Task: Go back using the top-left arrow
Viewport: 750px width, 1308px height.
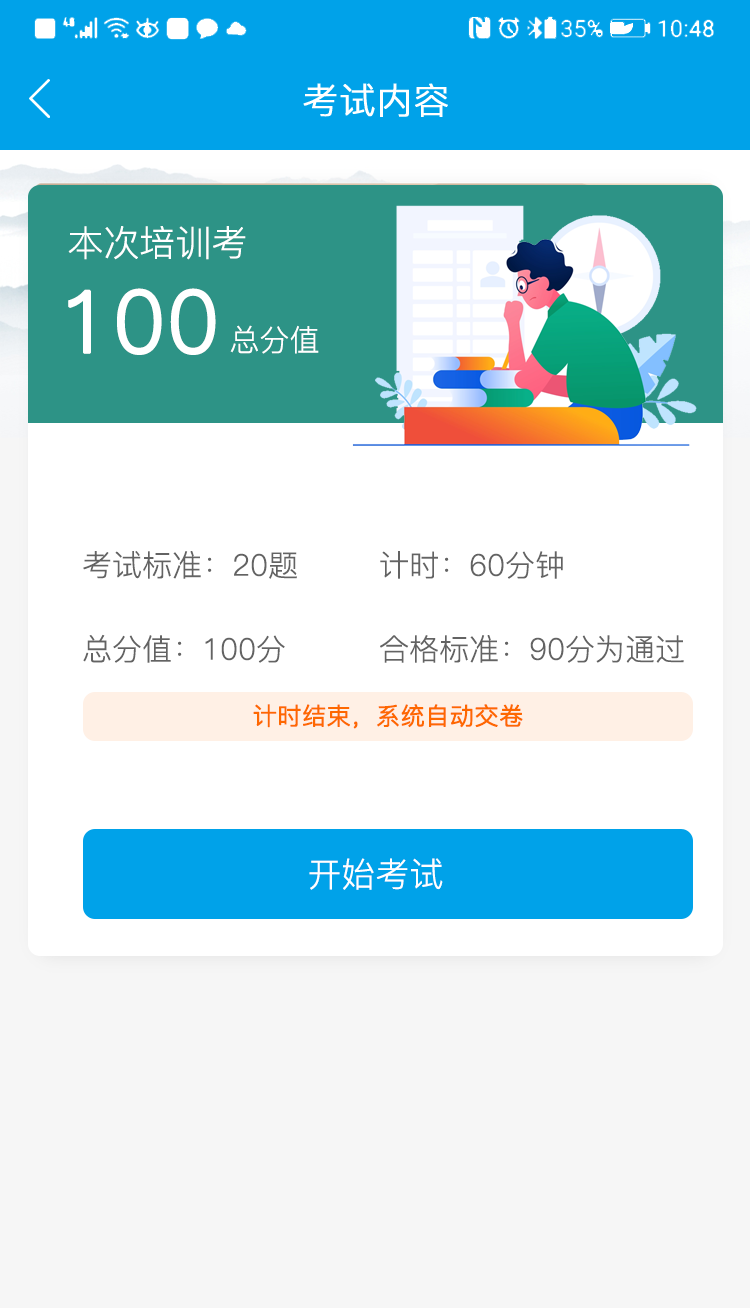Action: click(40, 99)
